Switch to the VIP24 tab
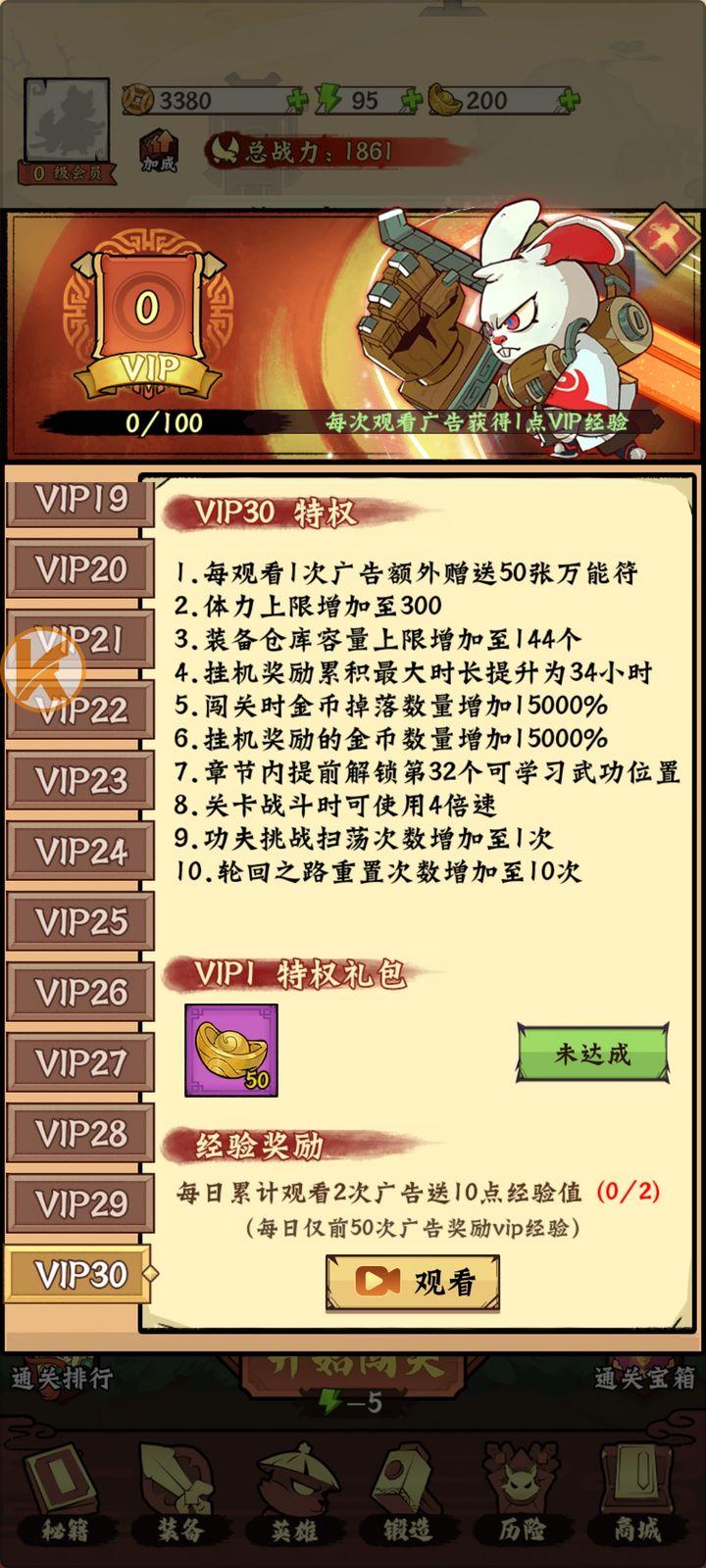This screenshot has height=1568, width=706. [80, 851]
